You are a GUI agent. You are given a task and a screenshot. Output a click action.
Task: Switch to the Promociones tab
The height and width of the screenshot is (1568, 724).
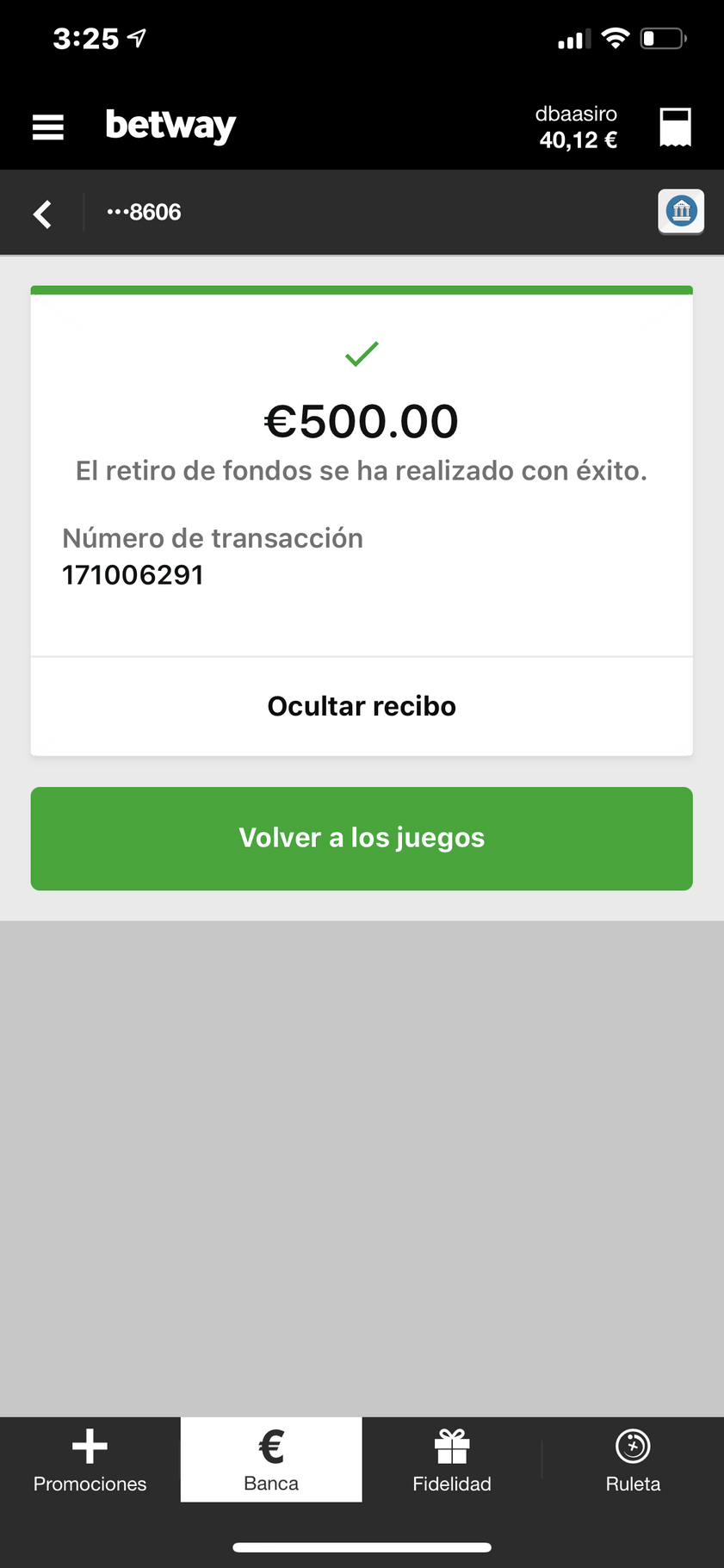click(90, 1460)
